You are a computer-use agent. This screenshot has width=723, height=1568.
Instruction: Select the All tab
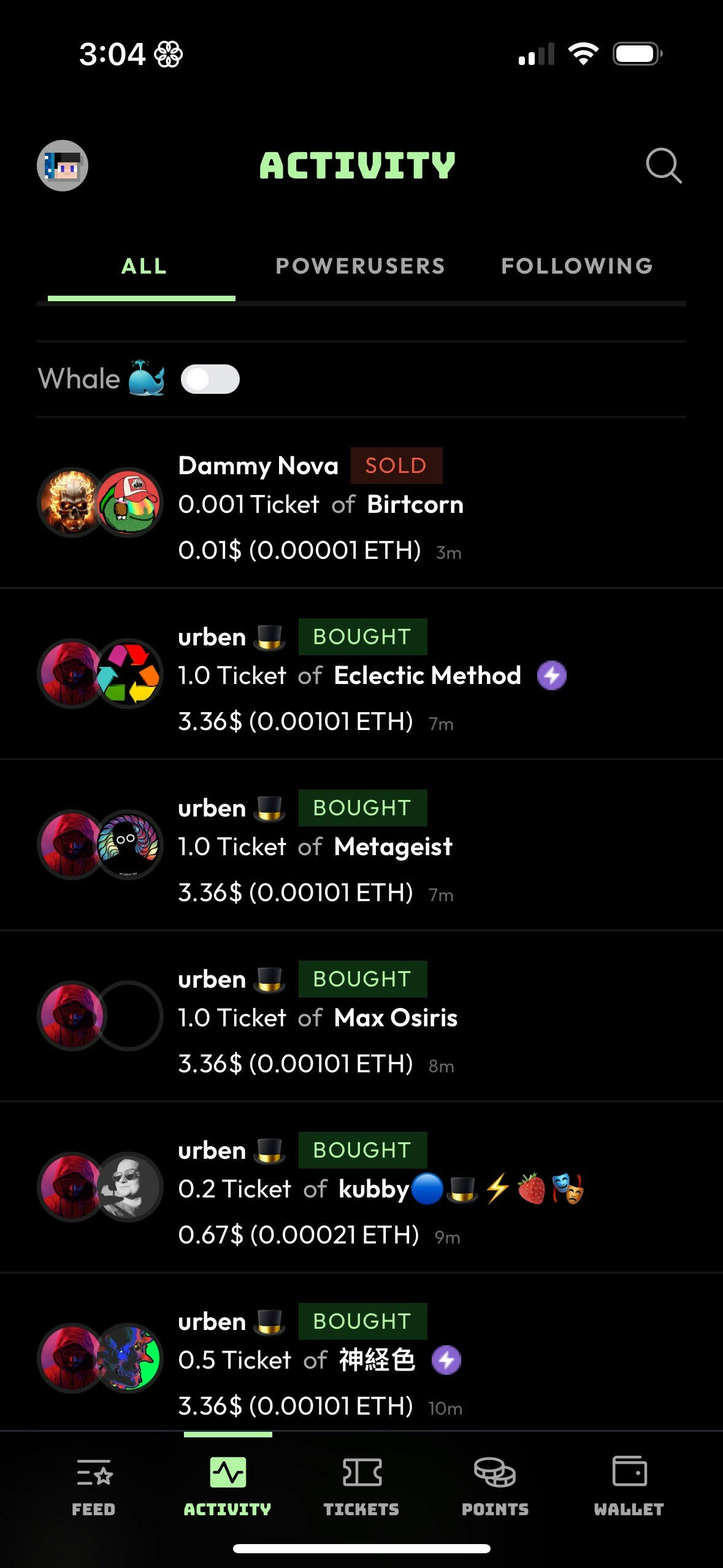coord(143,266)
